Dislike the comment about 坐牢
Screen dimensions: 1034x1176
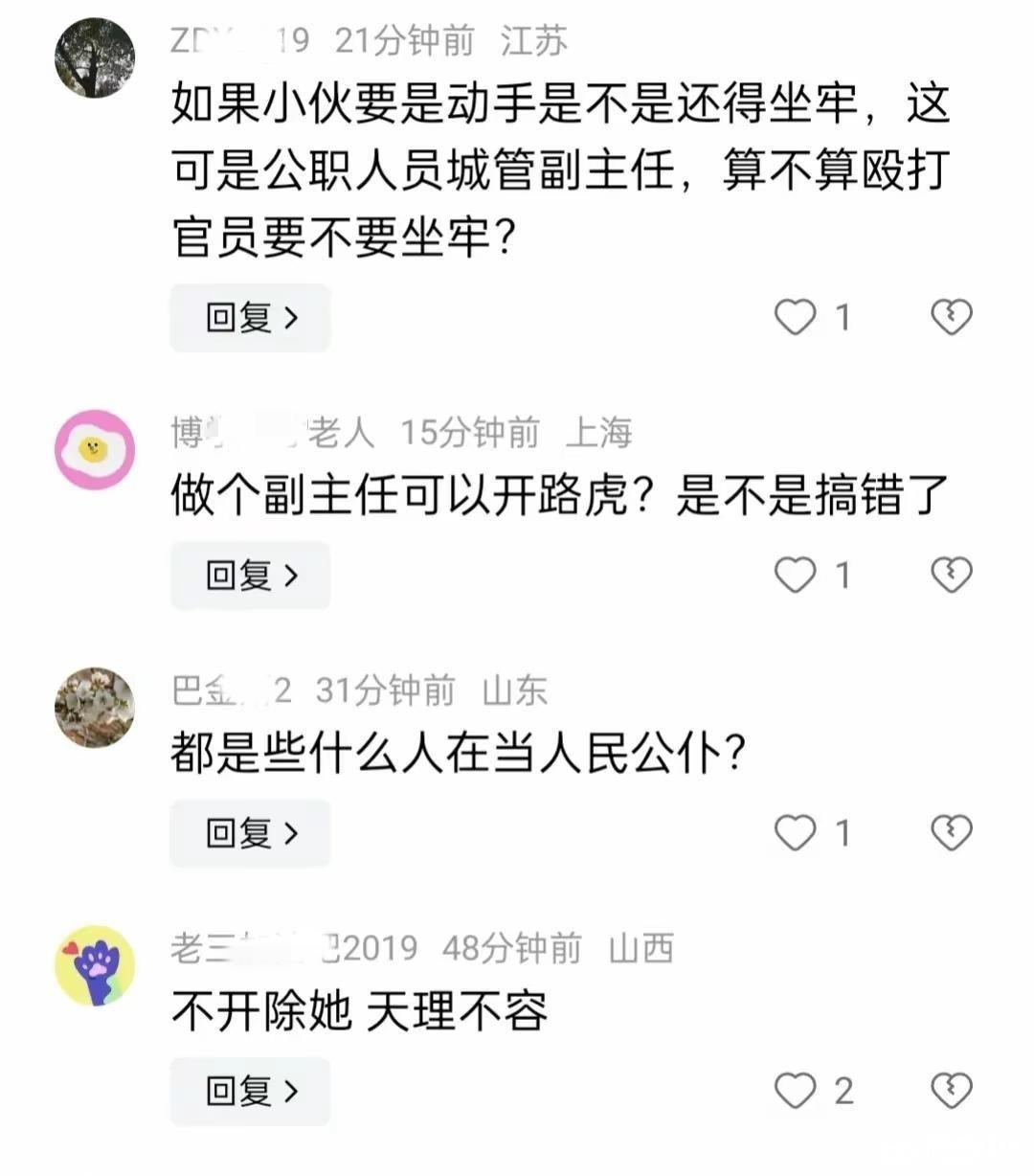pos(951,317)
